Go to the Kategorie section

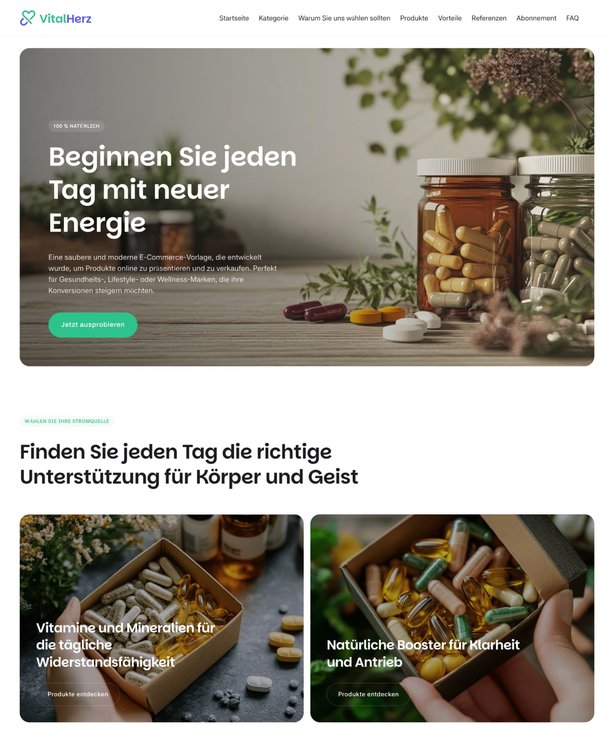point(273,18)
